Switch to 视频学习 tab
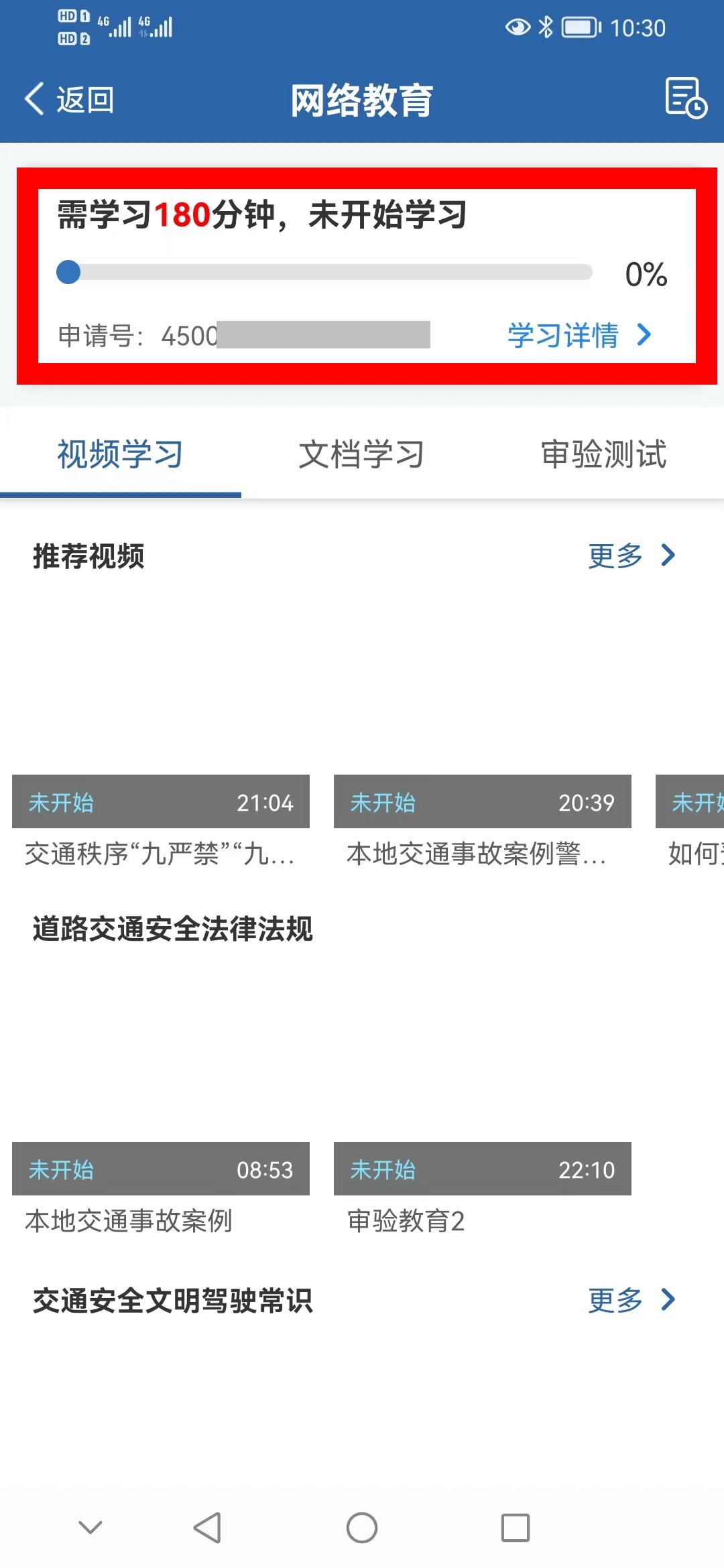The image size is (724, 1568). tap(120, 455)
